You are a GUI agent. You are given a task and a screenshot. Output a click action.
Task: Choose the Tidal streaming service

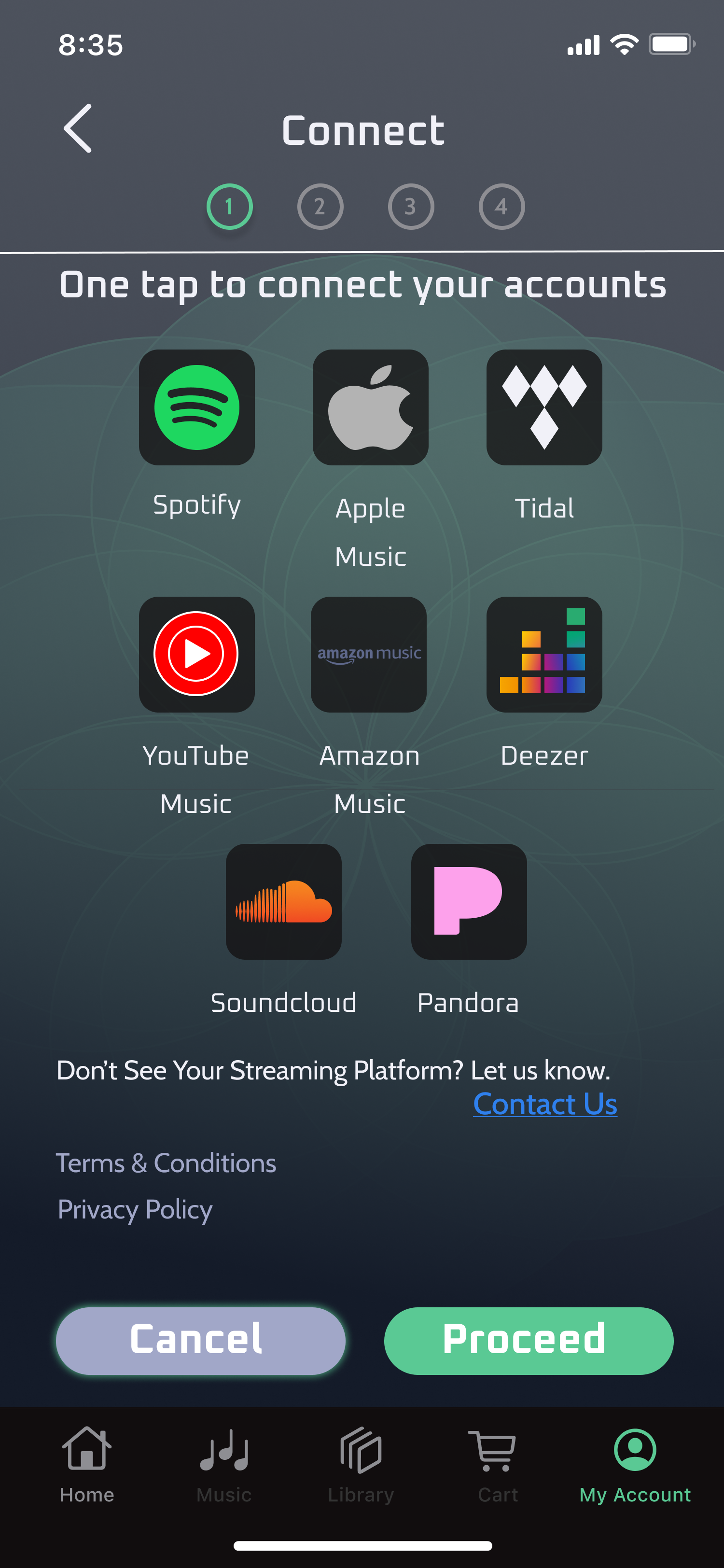[x=544, y=407]
